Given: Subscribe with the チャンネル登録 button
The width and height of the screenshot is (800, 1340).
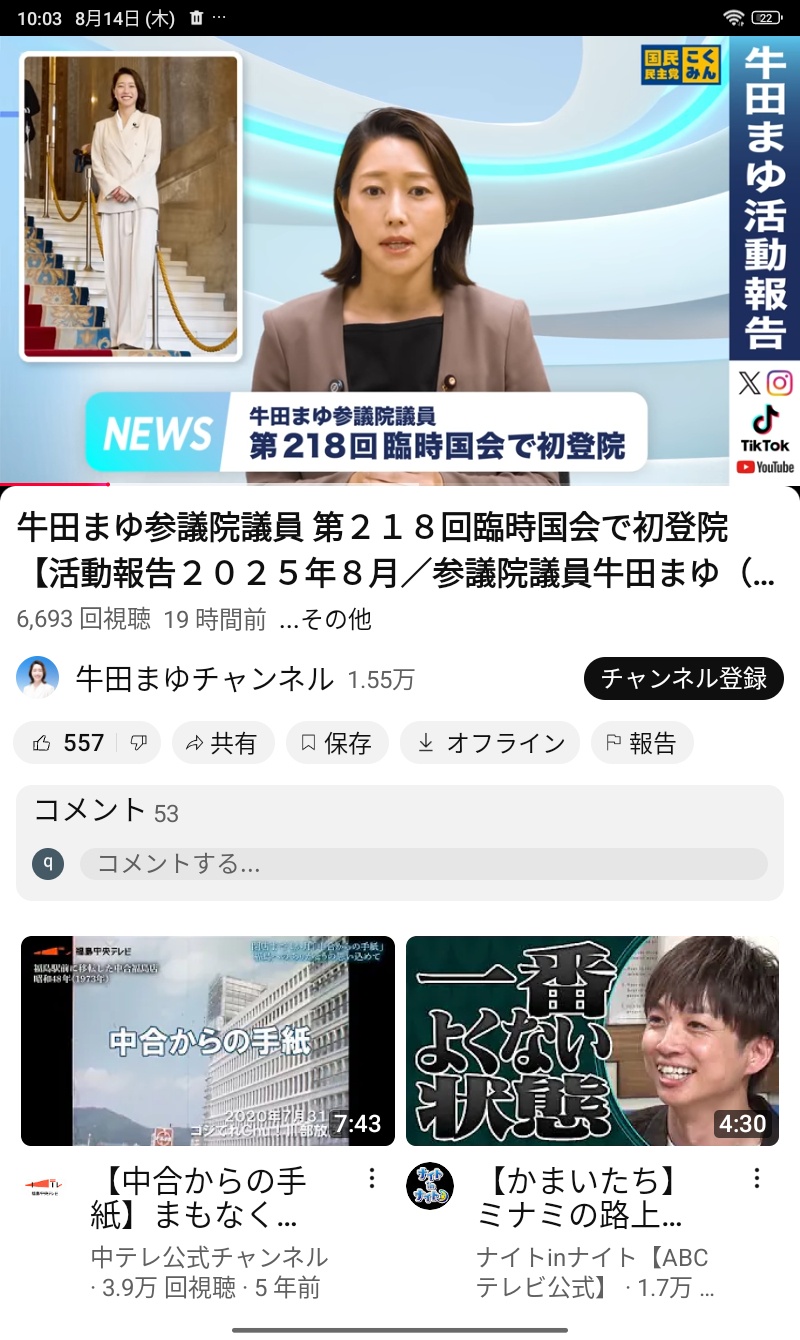Looking at the screenshot, I should 684,679.
